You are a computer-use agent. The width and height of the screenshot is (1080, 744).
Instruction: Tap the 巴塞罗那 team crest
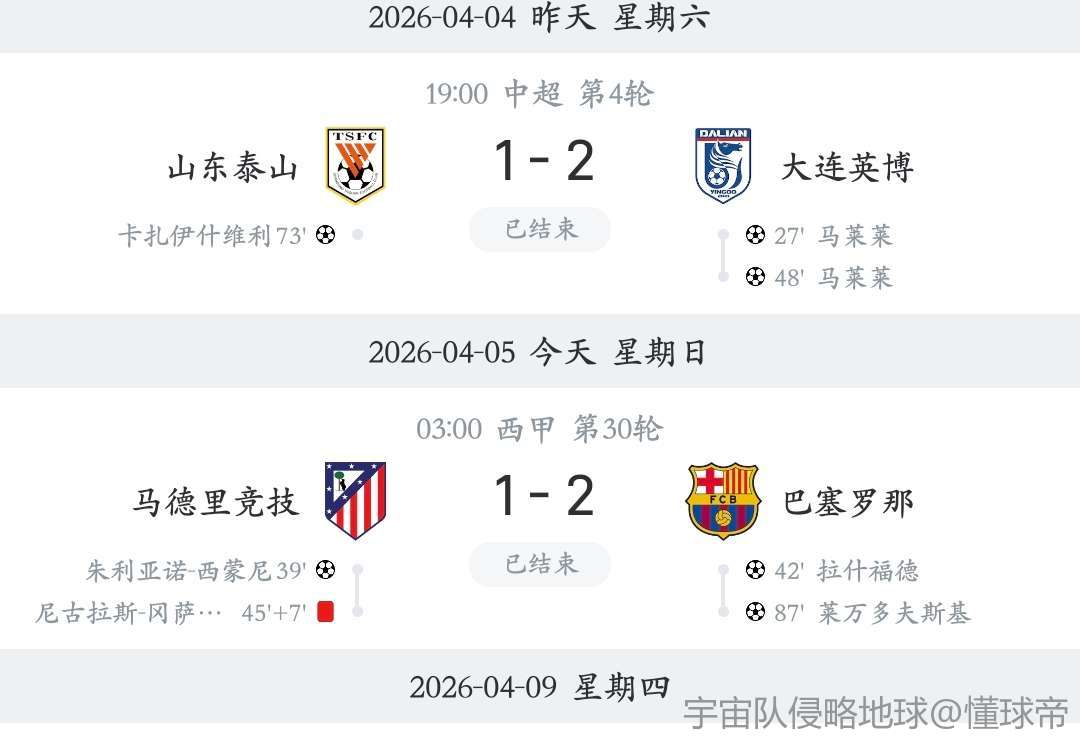723,500
